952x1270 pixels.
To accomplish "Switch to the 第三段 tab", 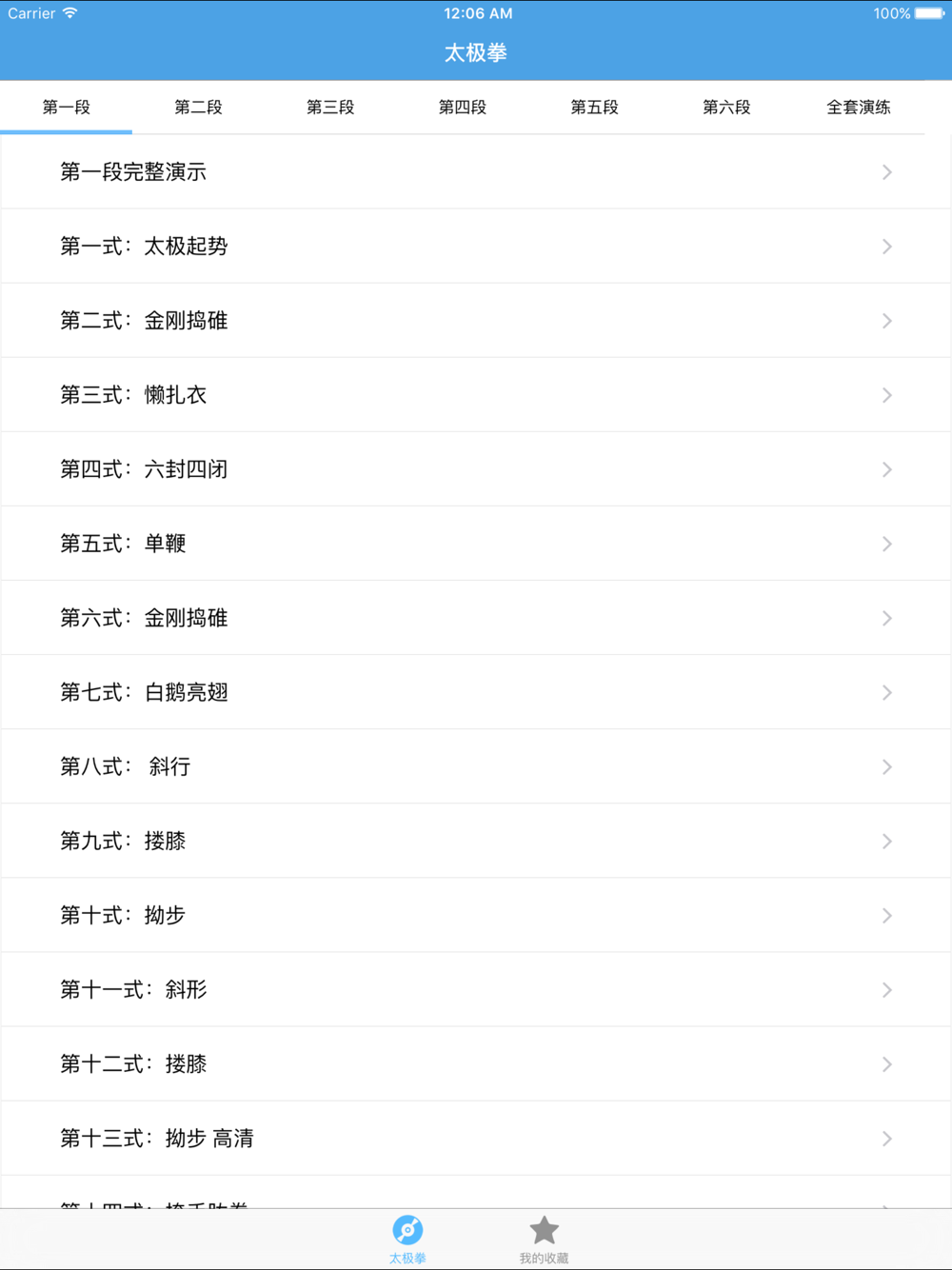I will (x=330, y=108).
